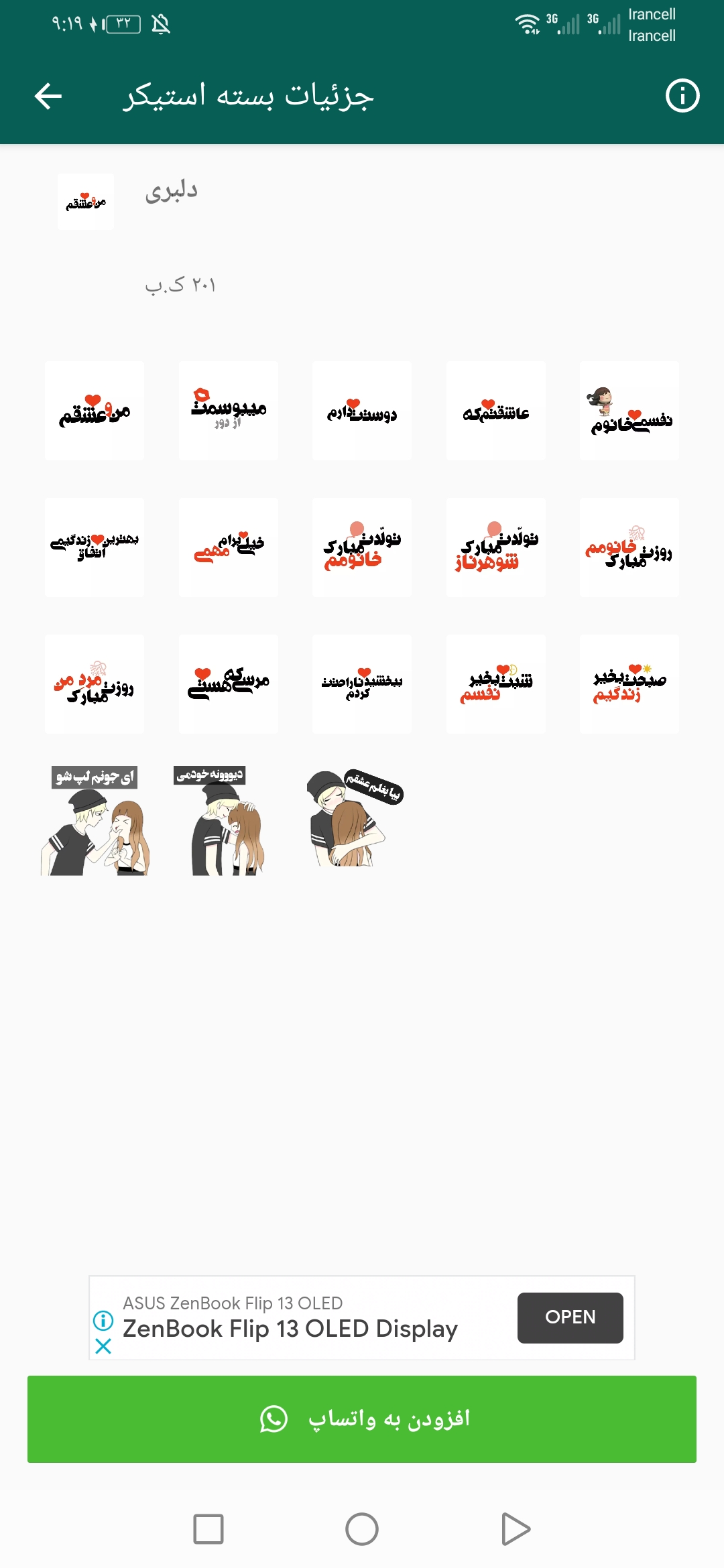Screen dimensions: 724x1568
Task: View the 'تولدت مبارک خانومم' sticker
Action: (362, 547)
